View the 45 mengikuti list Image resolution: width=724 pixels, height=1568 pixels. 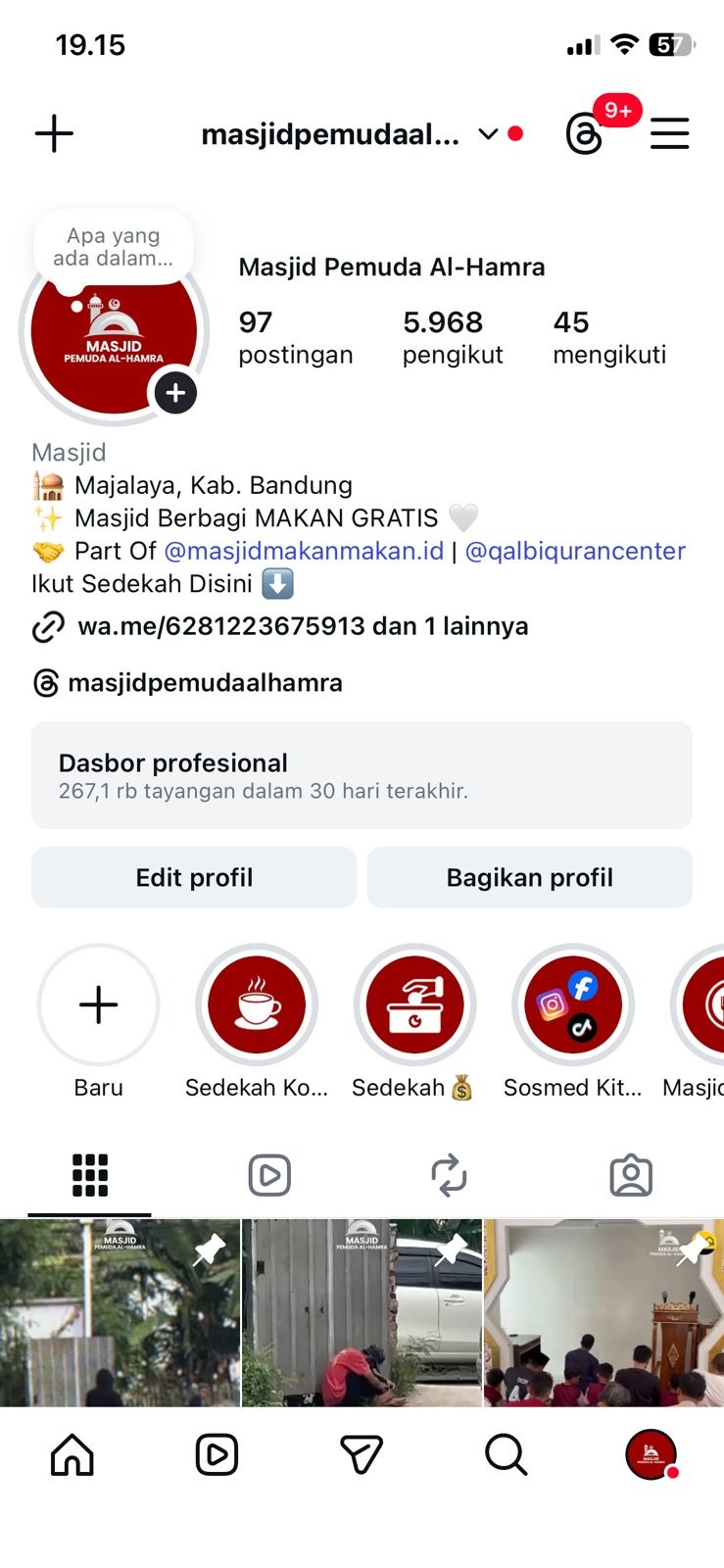click(608, 337)
